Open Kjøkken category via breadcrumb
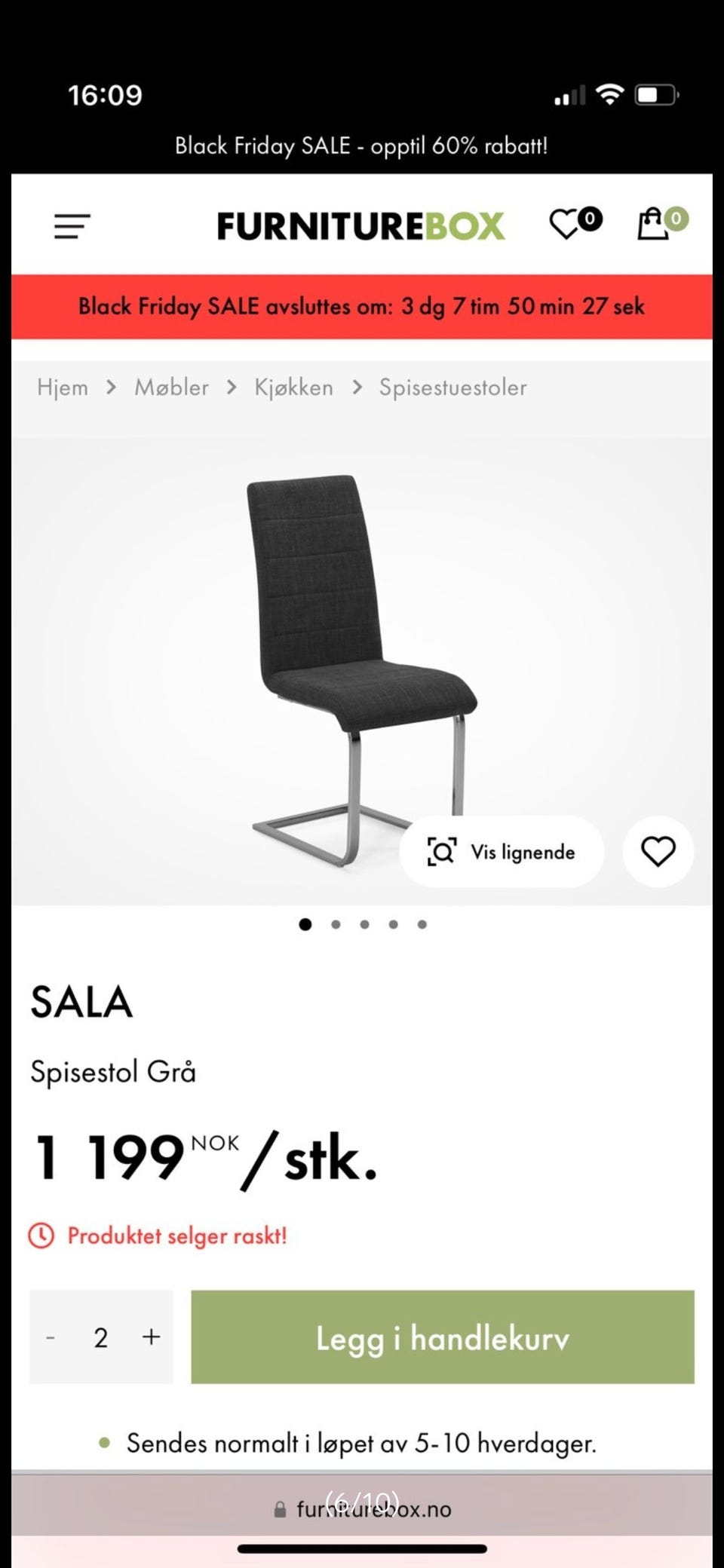724x1568 pixels. [x=293, y=387]
